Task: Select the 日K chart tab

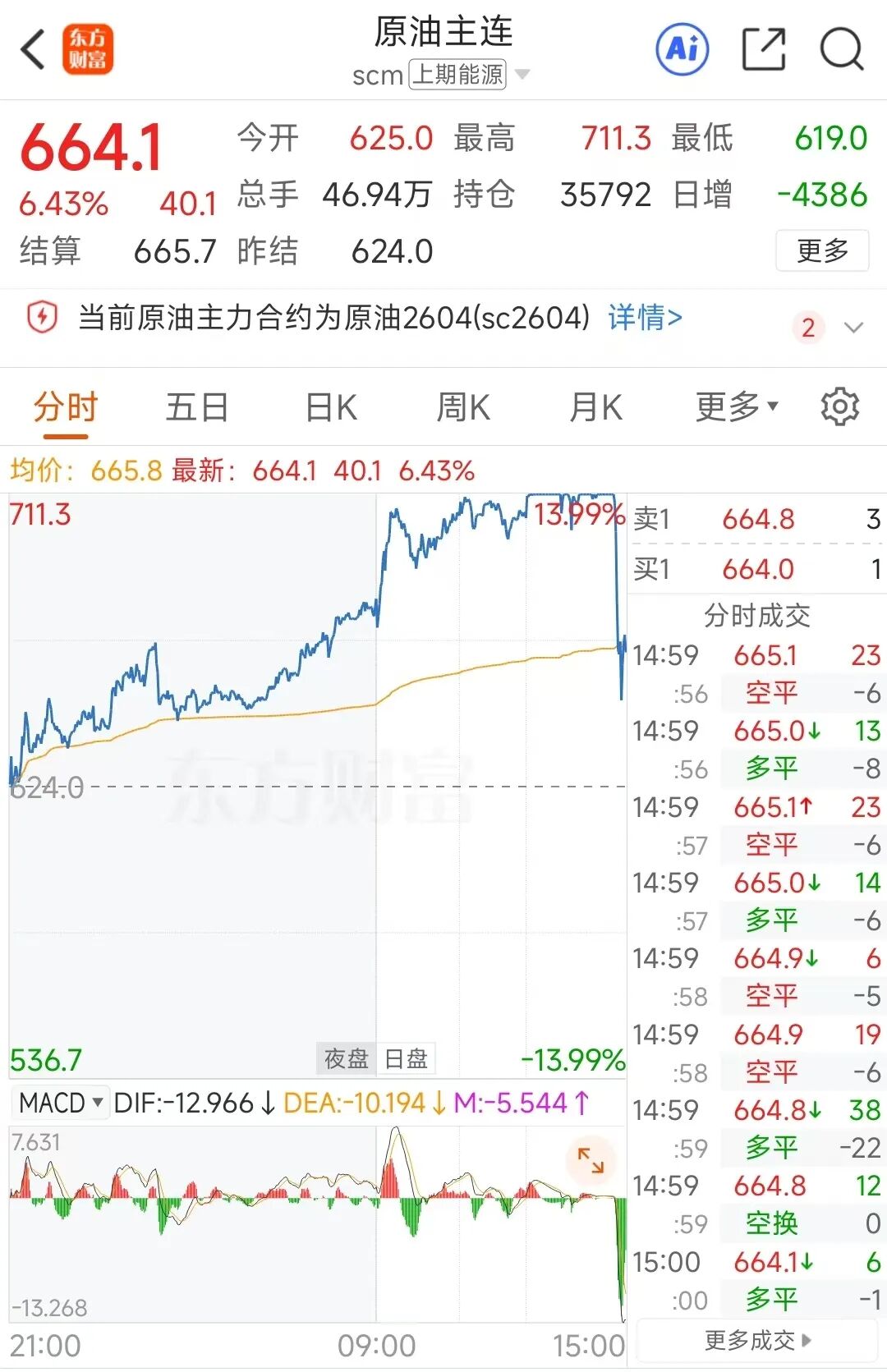Action: click(x=331, y=407)
